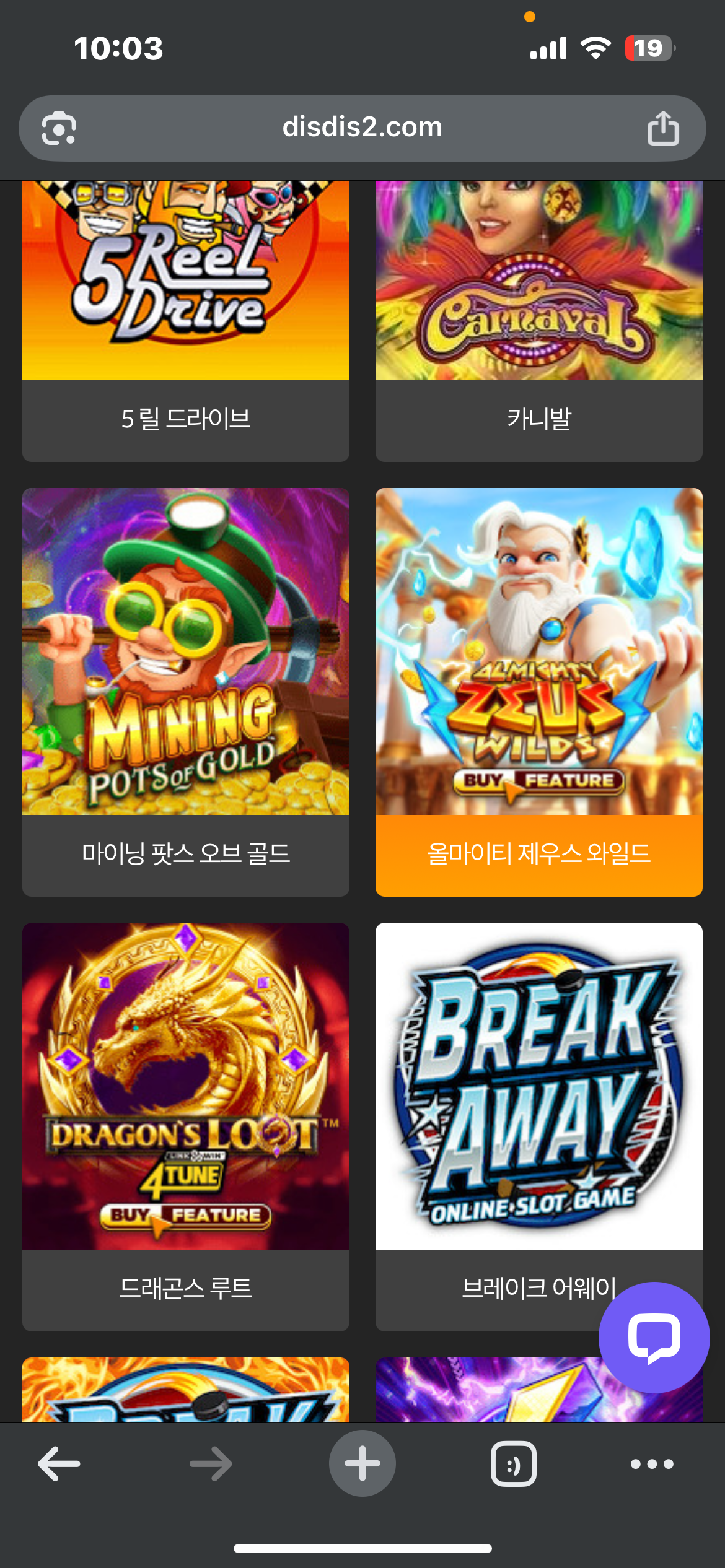Tap the disdis2.com address bar
This screenshot has height=1568, width=725.
(362, 128)
